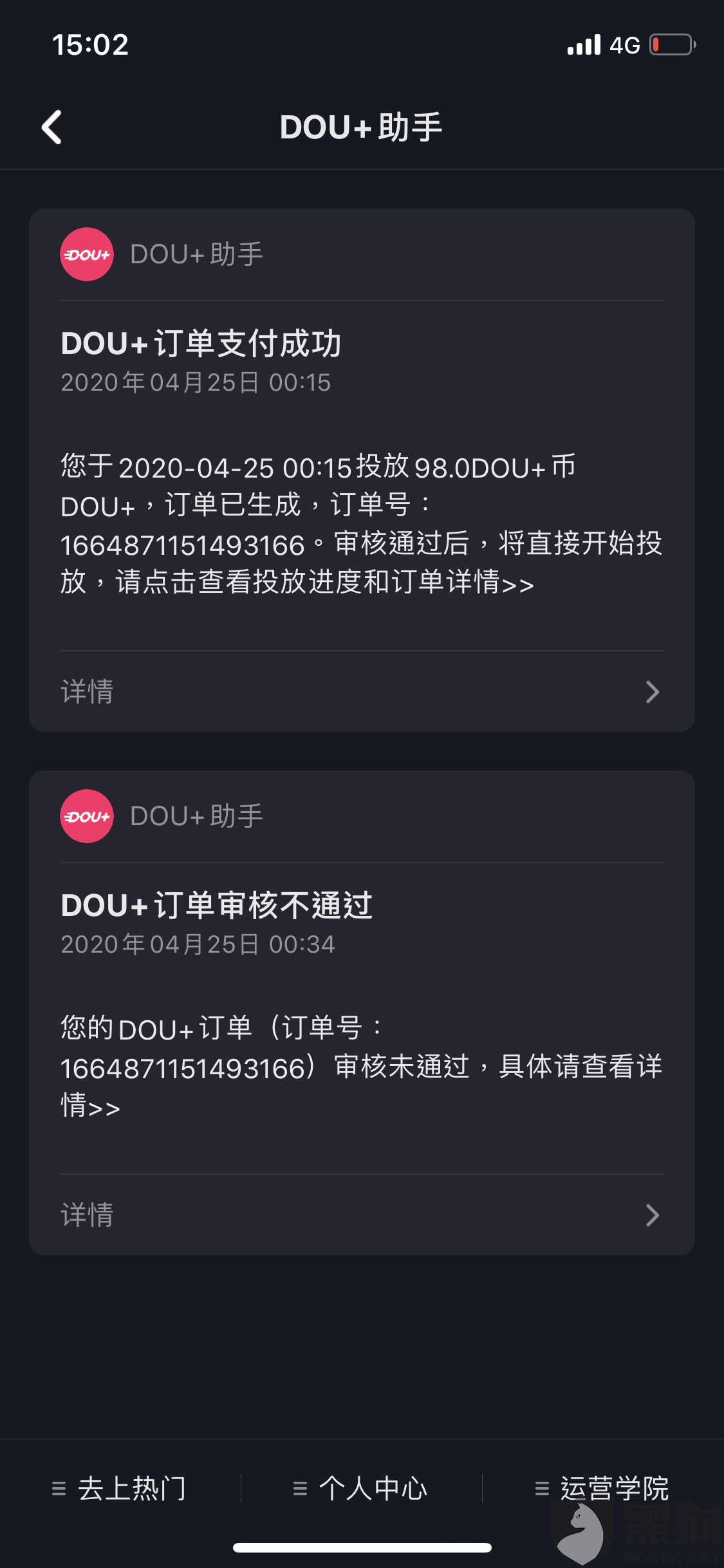The image size is (724, 1568).
Task: Open 详情 for DOU+订单审核不通过 message
Action: (x=360, y=1215)
